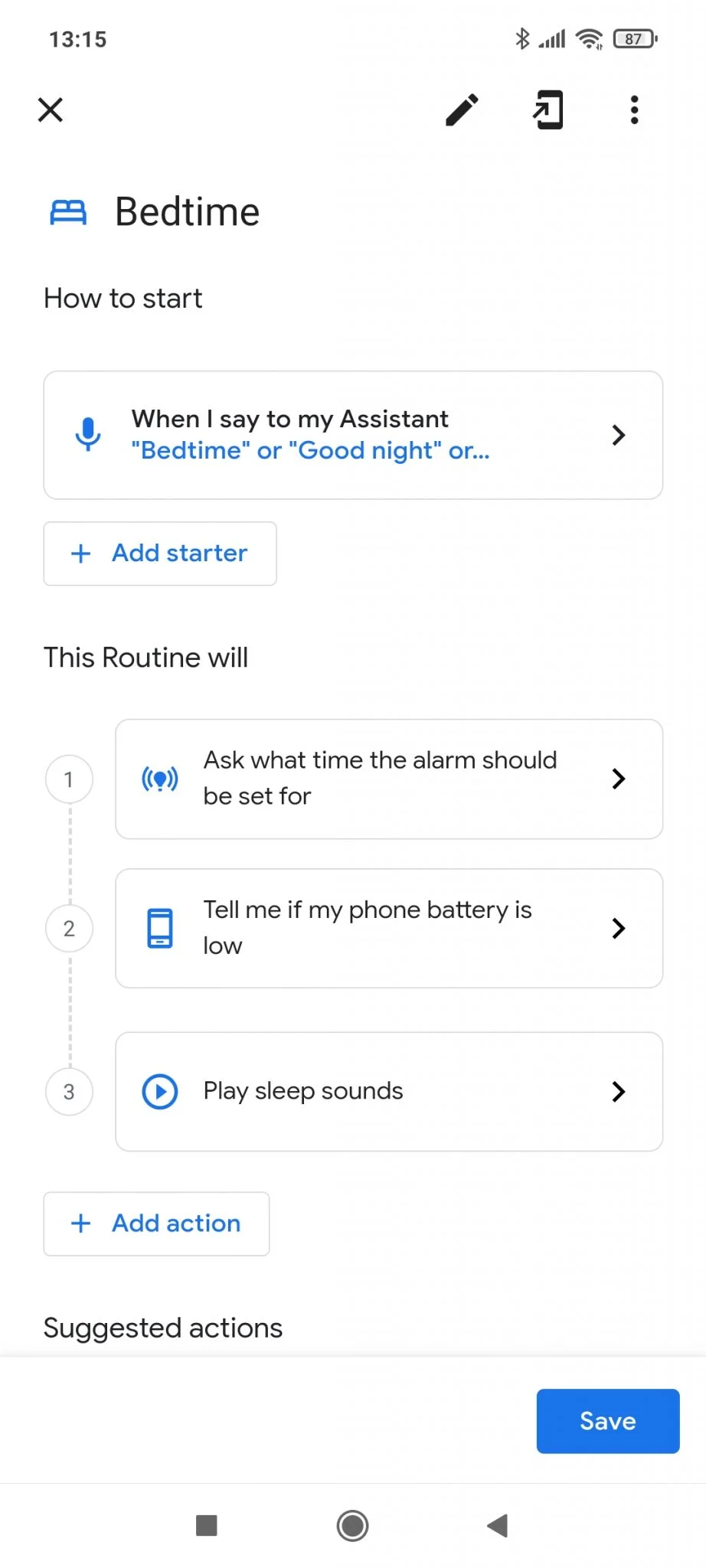
Task: Tap the system home button
Action: pos(353,1525)
